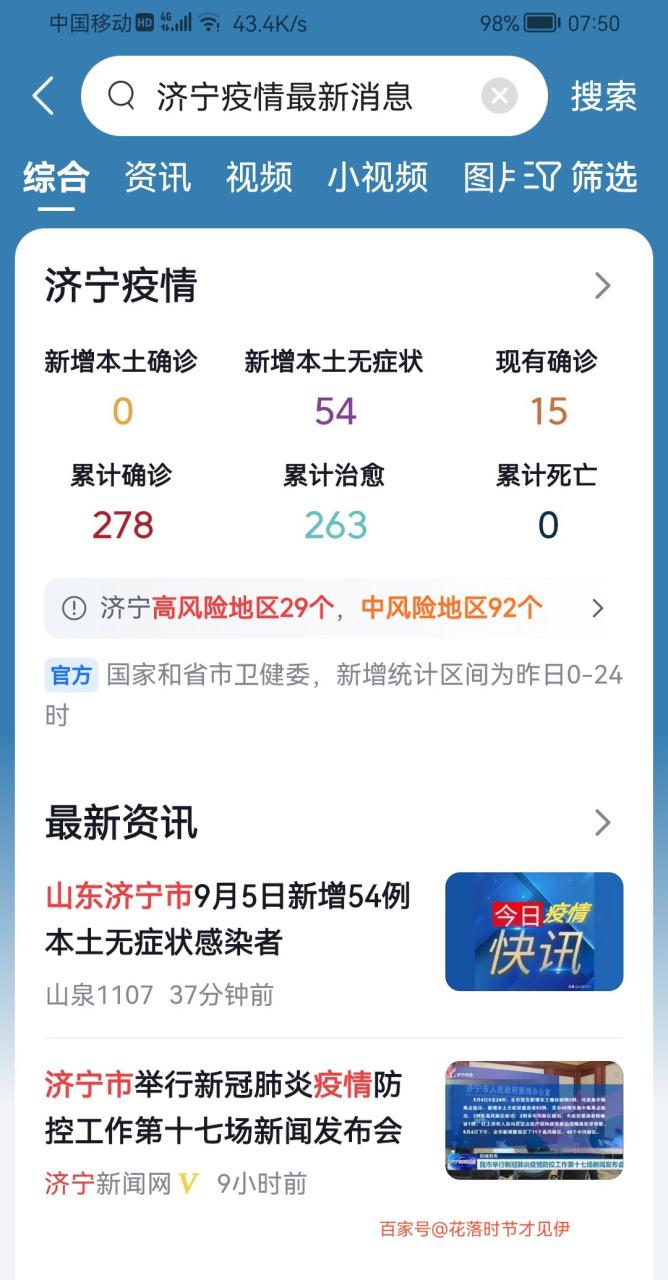The image size is (668, 1280).
Task: Tap the 搜索 button
Action: pyautogui.click(x=603, y=97)
